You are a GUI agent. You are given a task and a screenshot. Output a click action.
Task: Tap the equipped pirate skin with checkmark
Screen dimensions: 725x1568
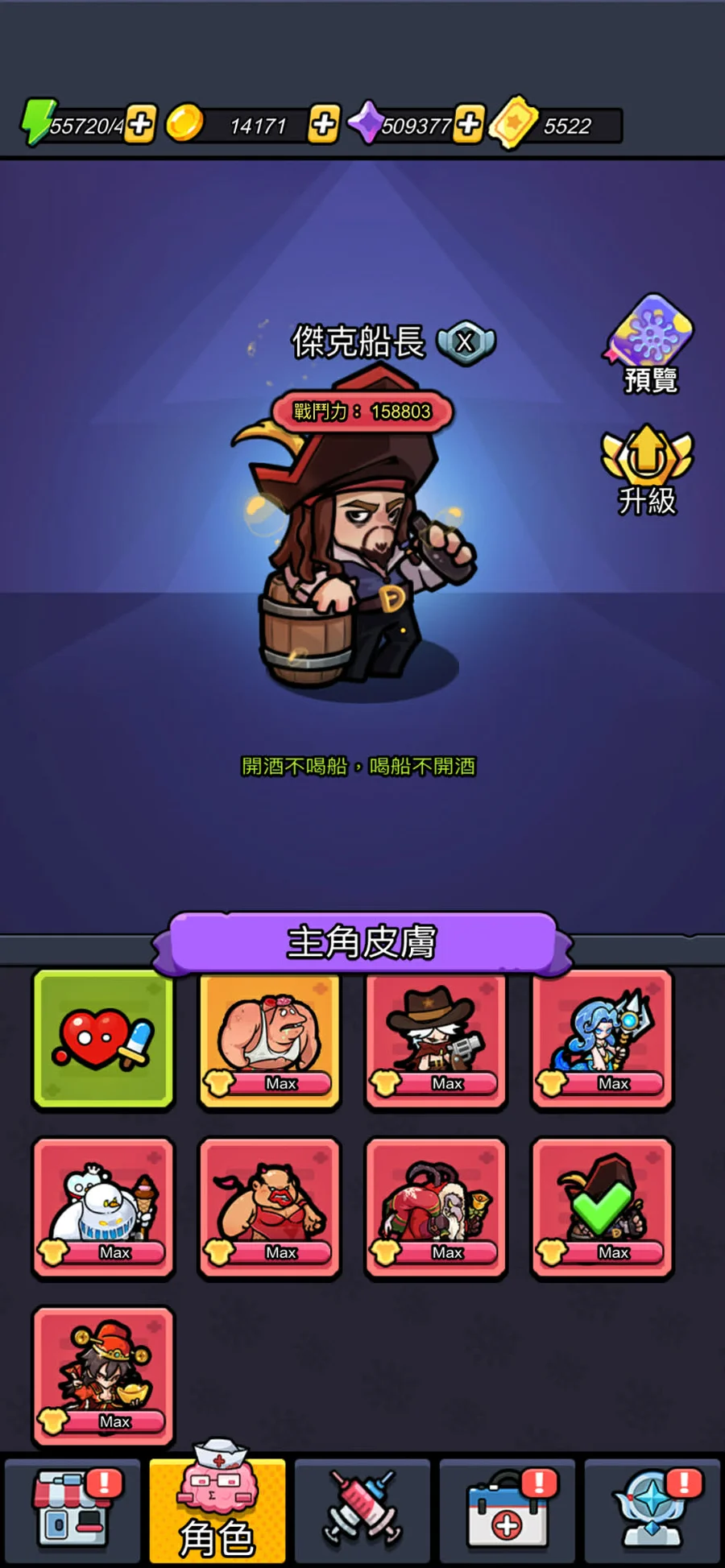603,1208
